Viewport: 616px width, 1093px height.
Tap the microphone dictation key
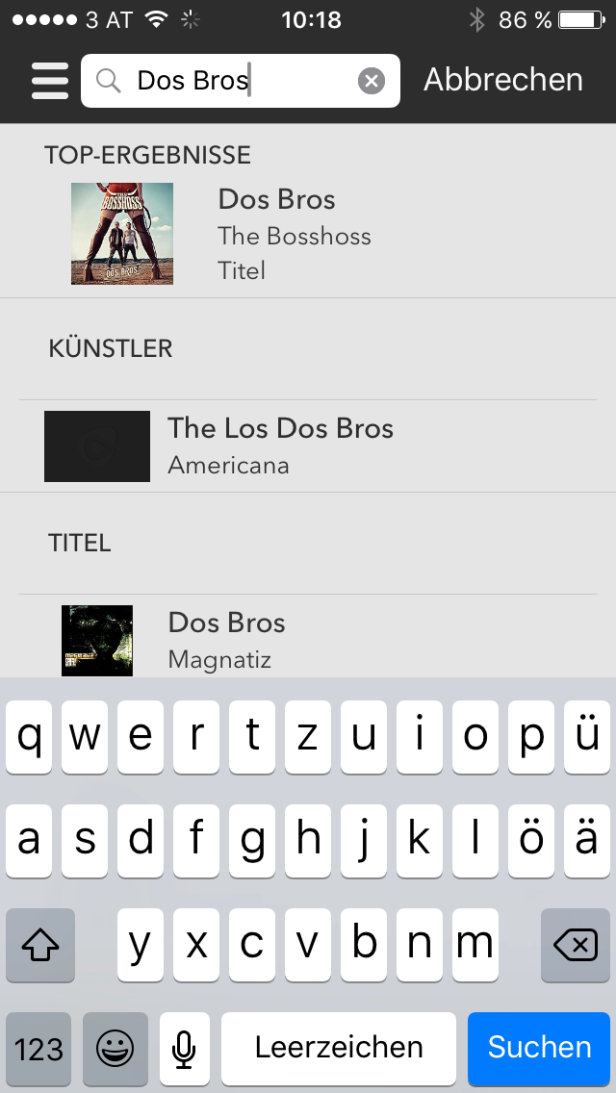184,1049
